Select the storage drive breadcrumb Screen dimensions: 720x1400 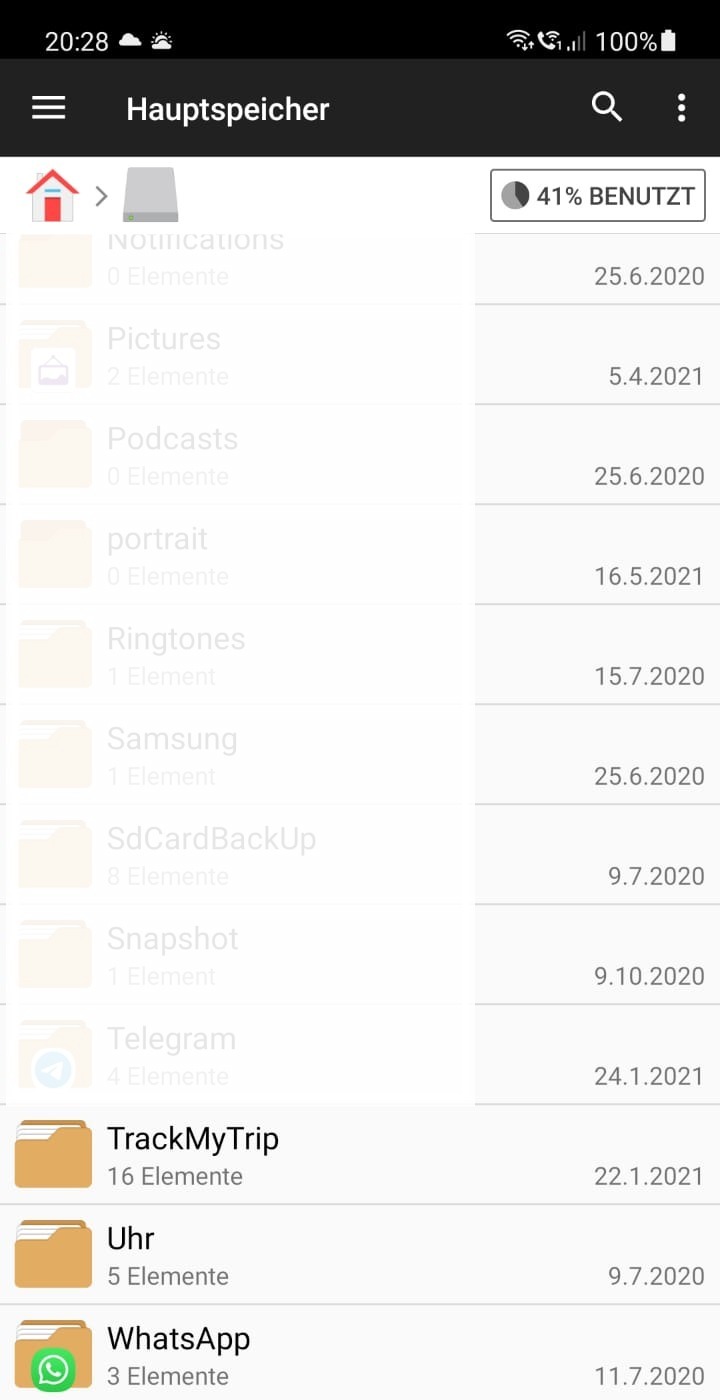(x=150, y=195)
